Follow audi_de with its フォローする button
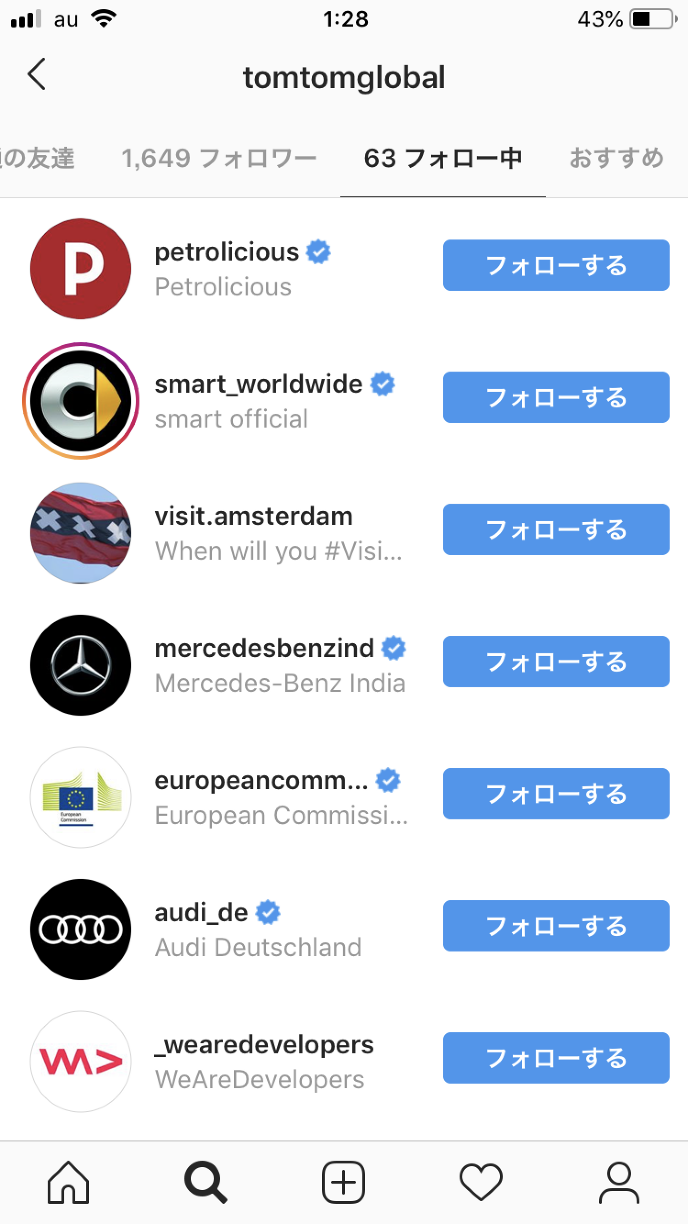 tap(556, 926)
